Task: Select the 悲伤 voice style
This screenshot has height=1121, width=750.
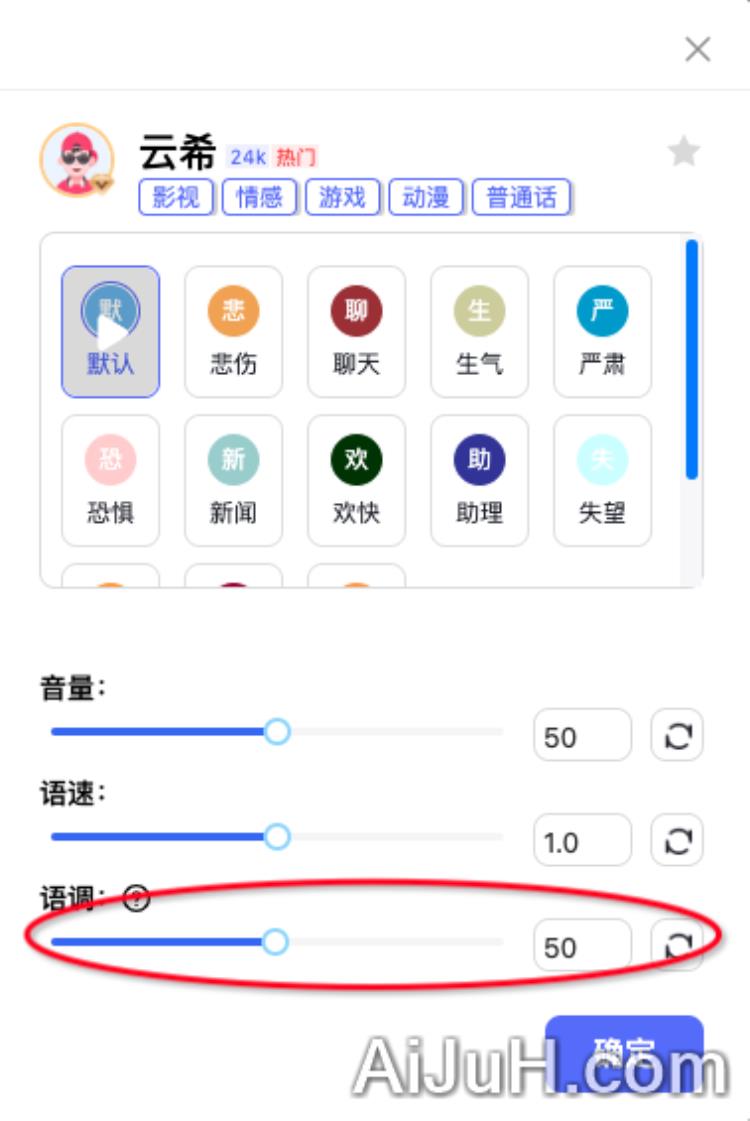Action: pyautogui.click(x=233, y=331)
